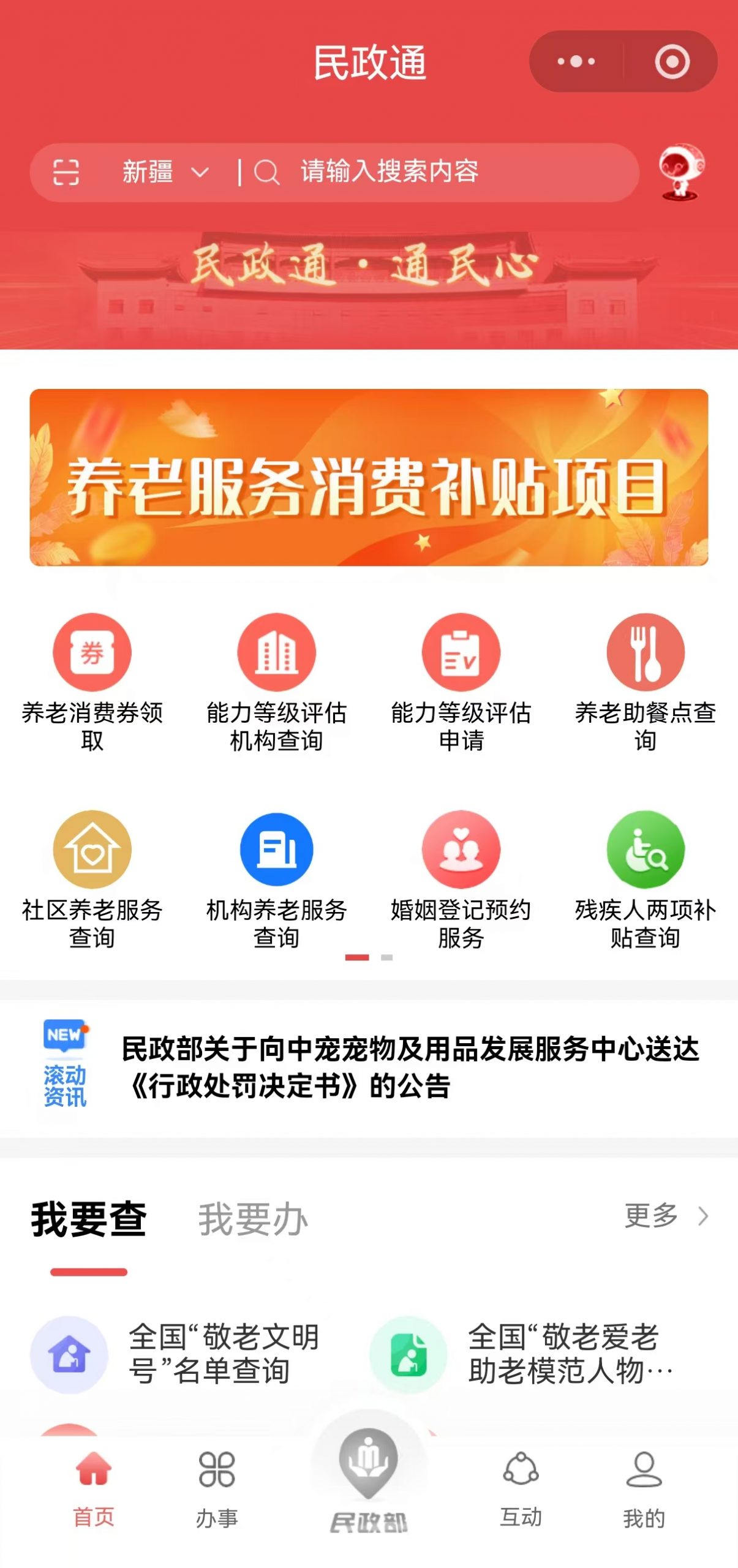Open the mini program more options menu
Image resolution: width=738 pixels, height=1568 pixels.
(x=575, y=61)
